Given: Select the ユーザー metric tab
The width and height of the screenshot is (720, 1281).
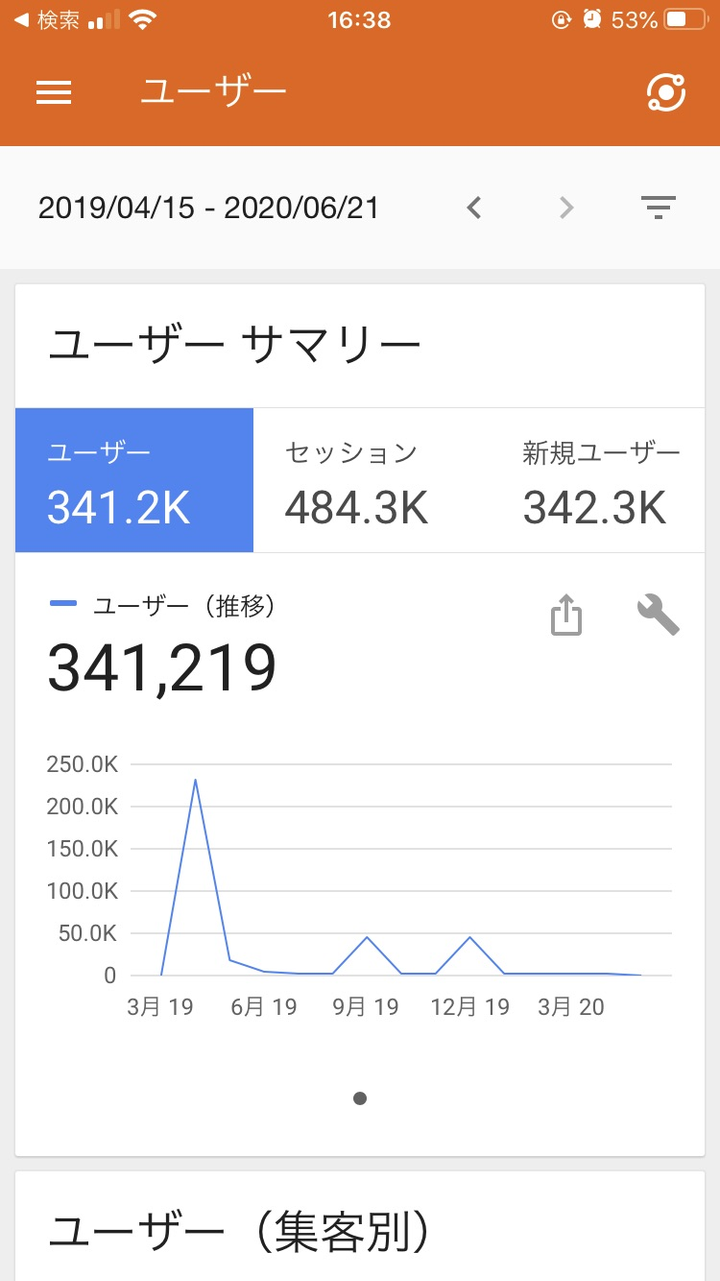Looking at the screenshot, I should click(134, 480).
